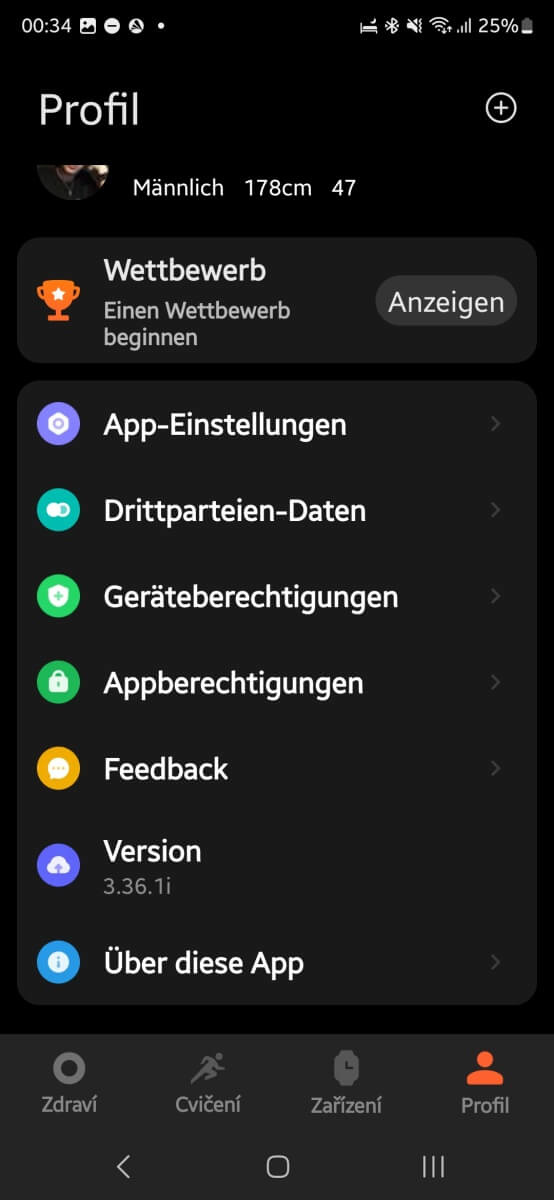Open recent apps from the navigation bar
This screenshot has width=554, height=1200.
(433, 1166)
